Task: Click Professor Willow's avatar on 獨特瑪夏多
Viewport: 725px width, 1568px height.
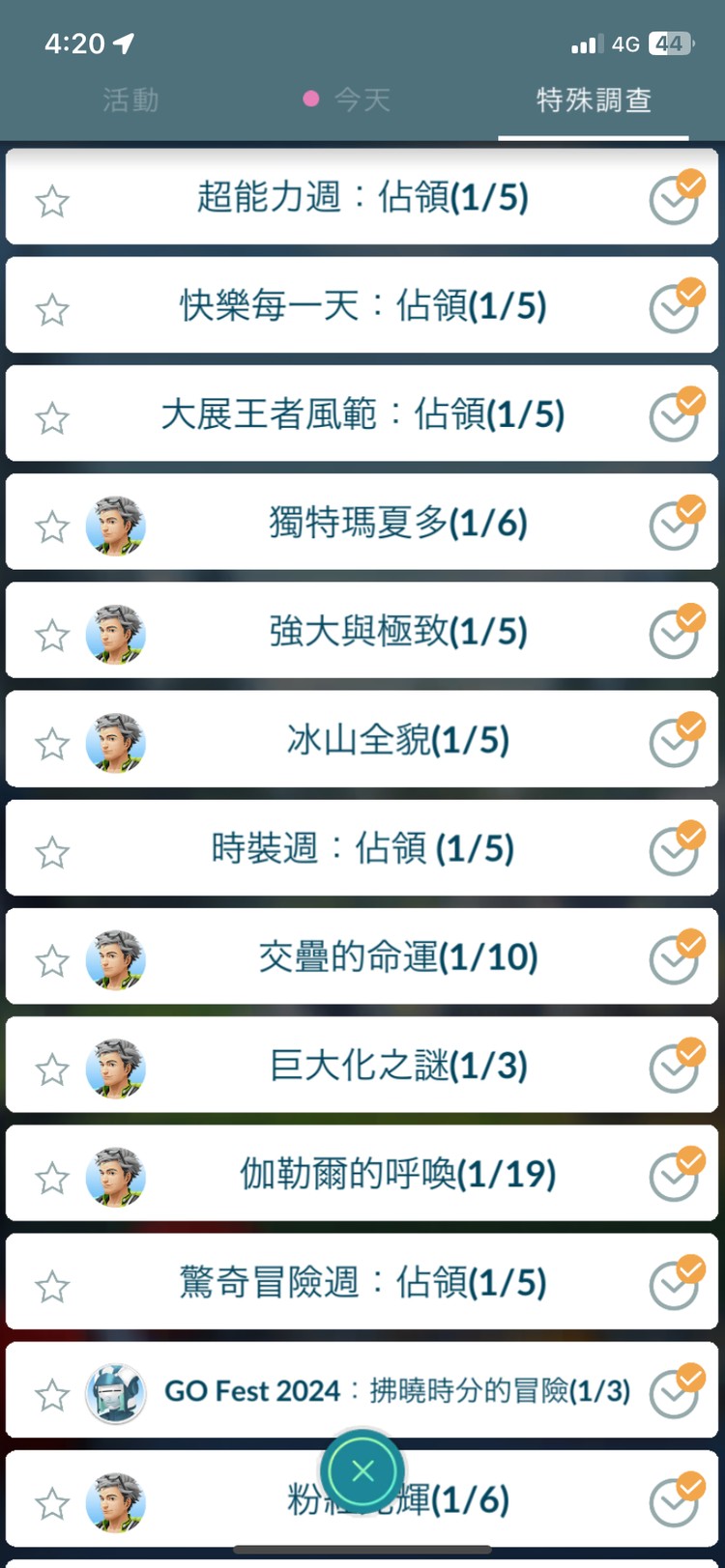Action: [115, 522]
